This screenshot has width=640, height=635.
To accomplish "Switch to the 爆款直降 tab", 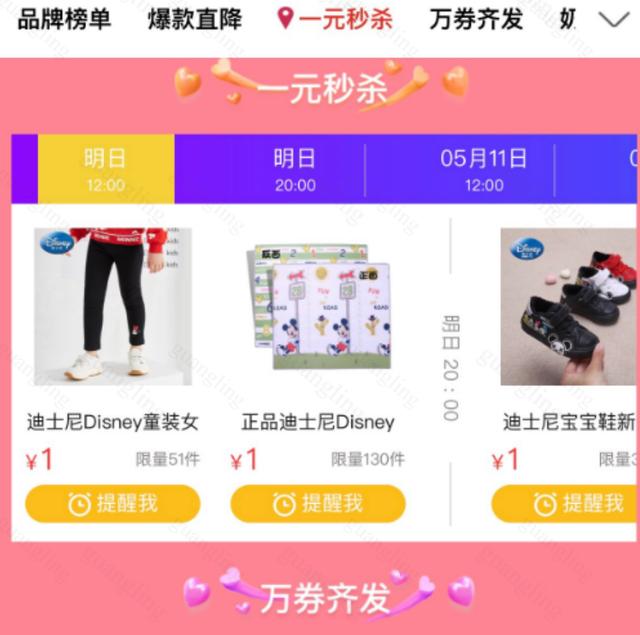I will [x=195, y=19].
